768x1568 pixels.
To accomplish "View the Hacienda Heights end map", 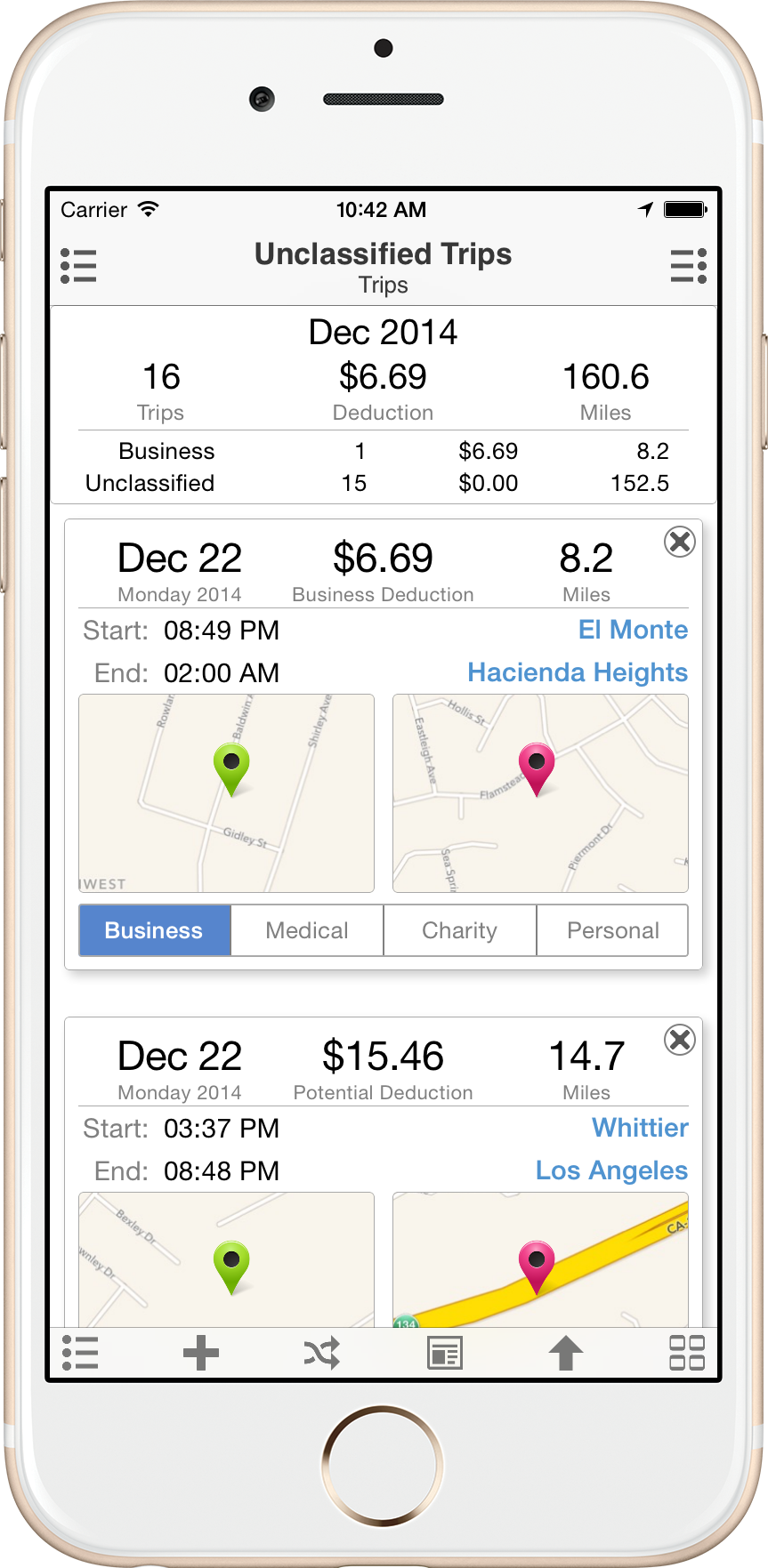I will point(540,793).
